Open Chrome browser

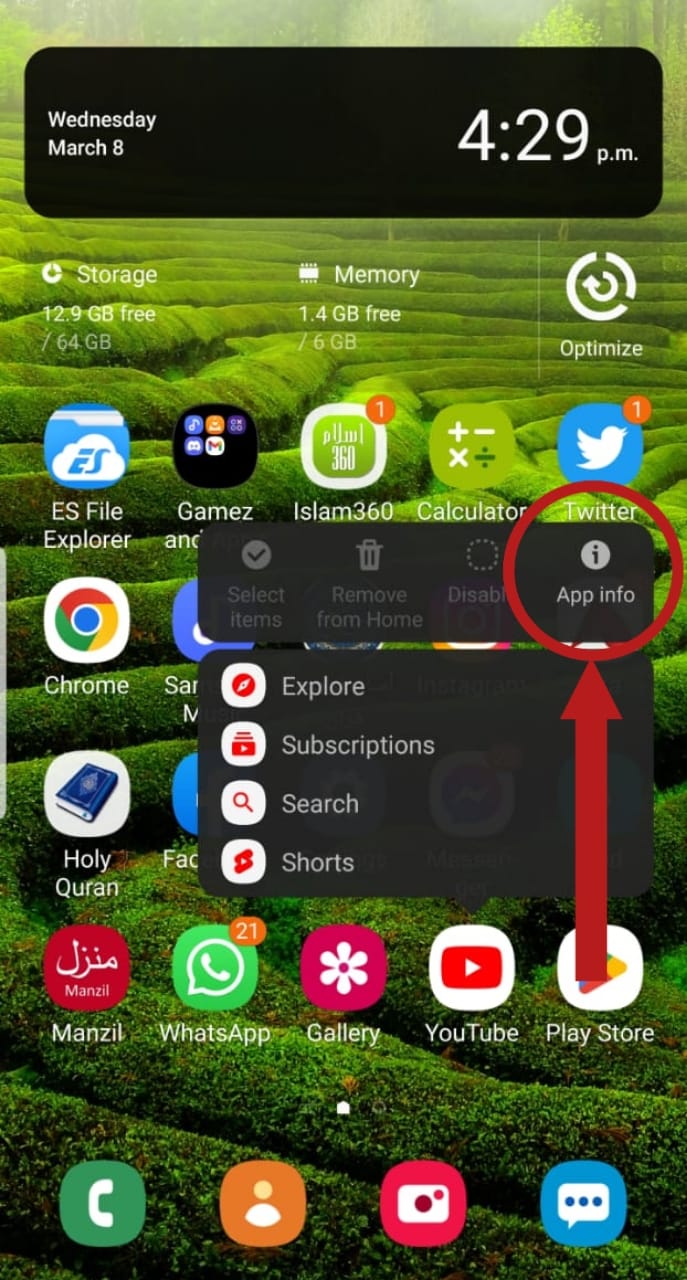point(87,621)
